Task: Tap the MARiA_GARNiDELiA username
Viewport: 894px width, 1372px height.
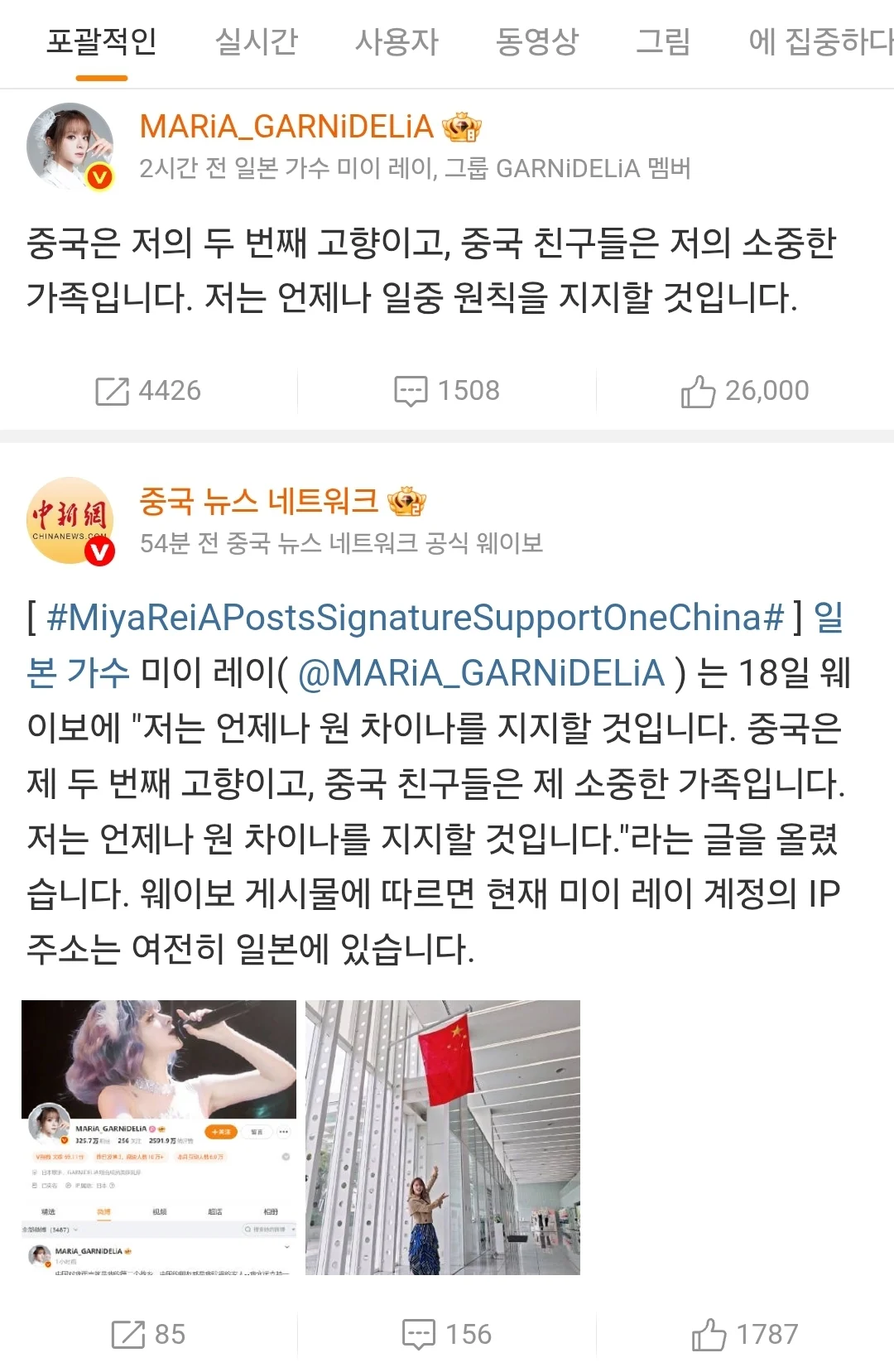Action: 286,127
